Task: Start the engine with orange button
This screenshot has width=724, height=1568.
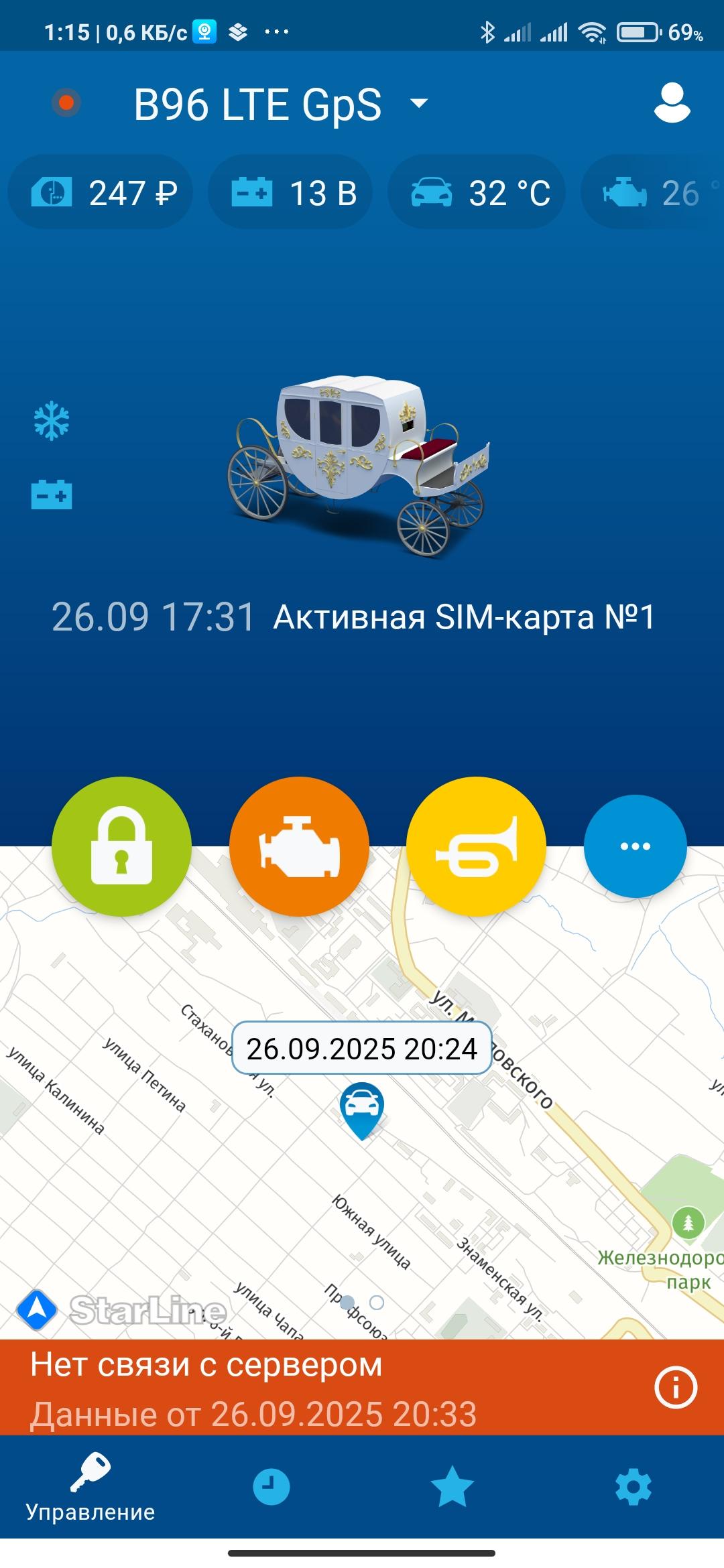Action: pyautogui.click(x=299, y=846)
